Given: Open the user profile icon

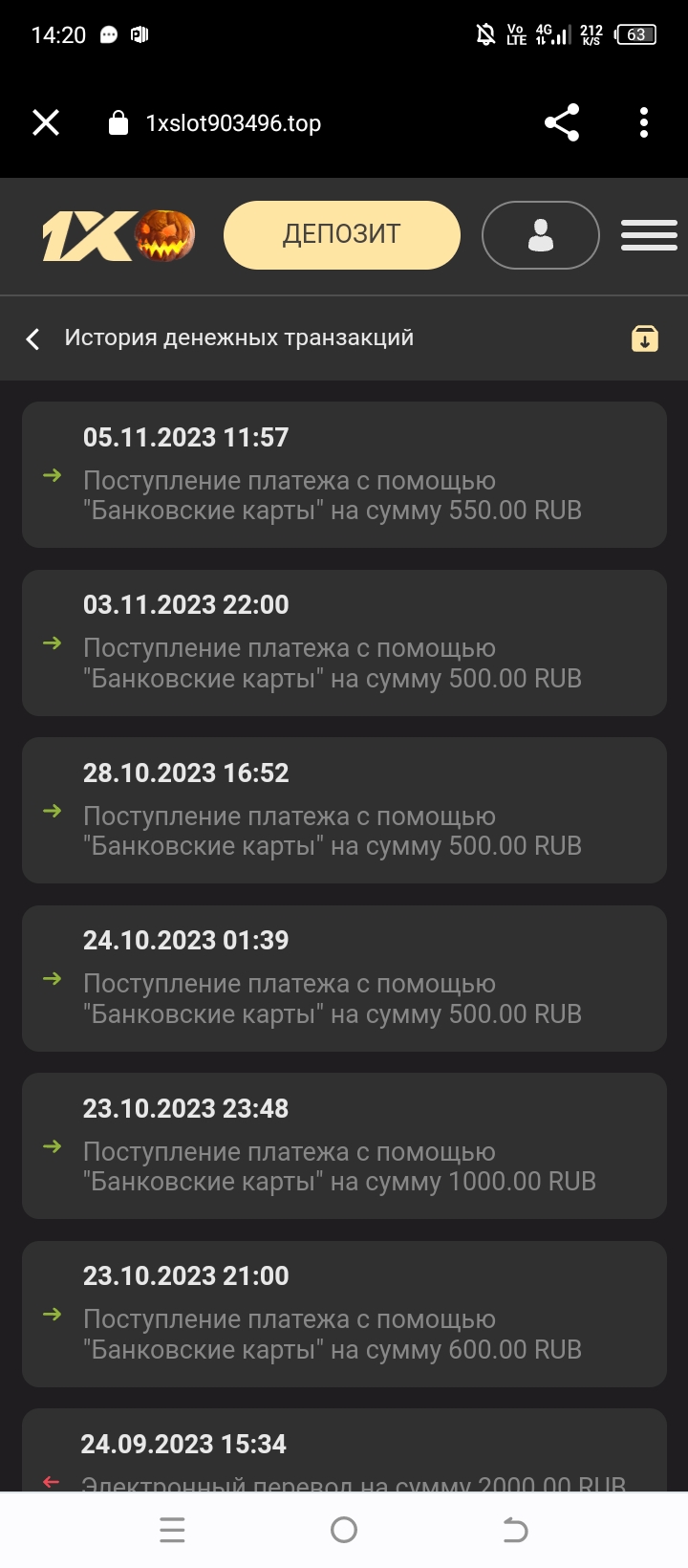Looking at the screenshot, I should click(541, 235).
